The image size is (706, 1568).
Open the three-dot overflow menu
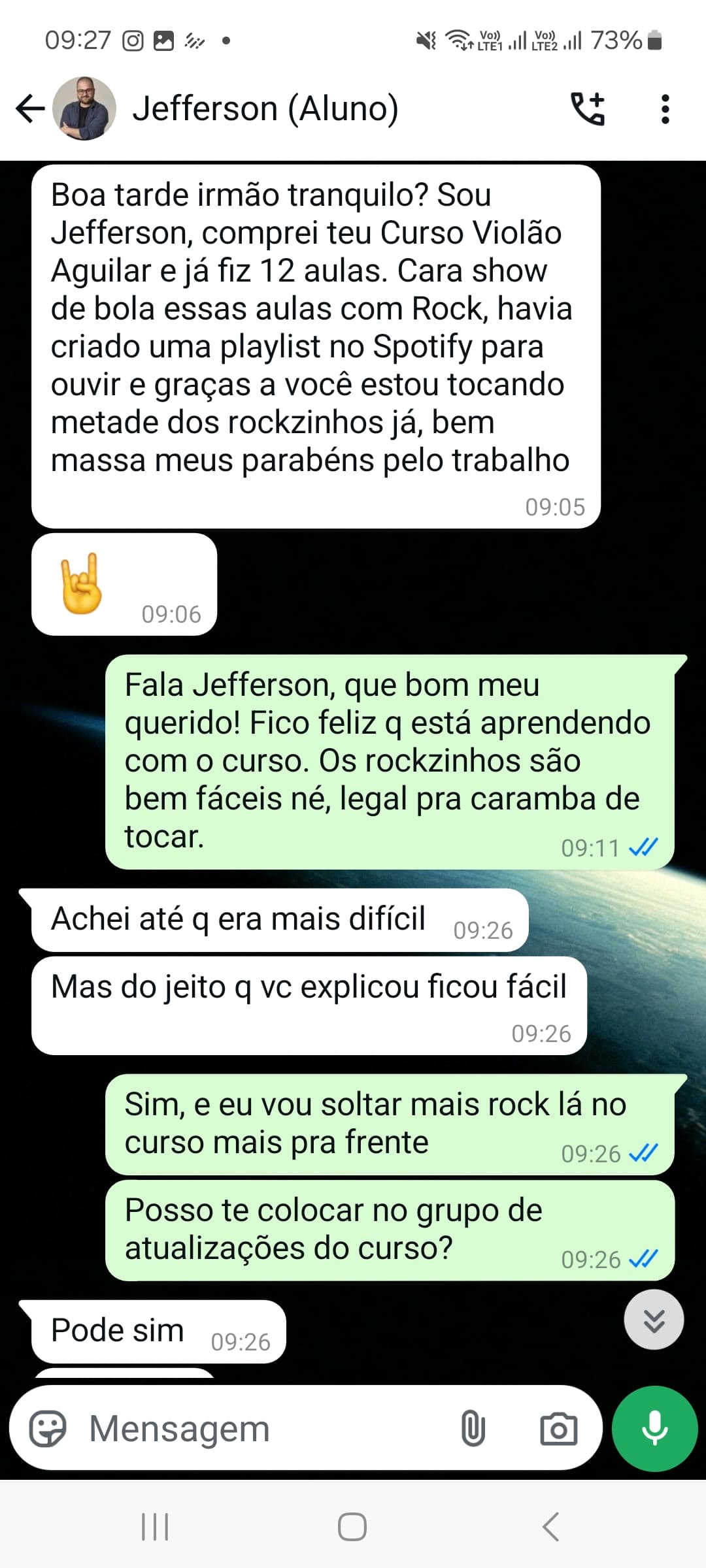click(x=665, y=108)
